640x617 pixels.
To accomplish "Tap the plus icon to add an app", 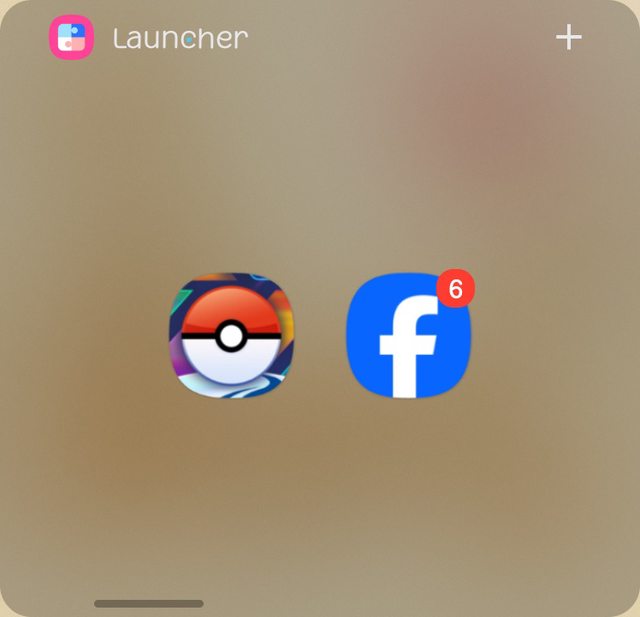I will point(568,38).
